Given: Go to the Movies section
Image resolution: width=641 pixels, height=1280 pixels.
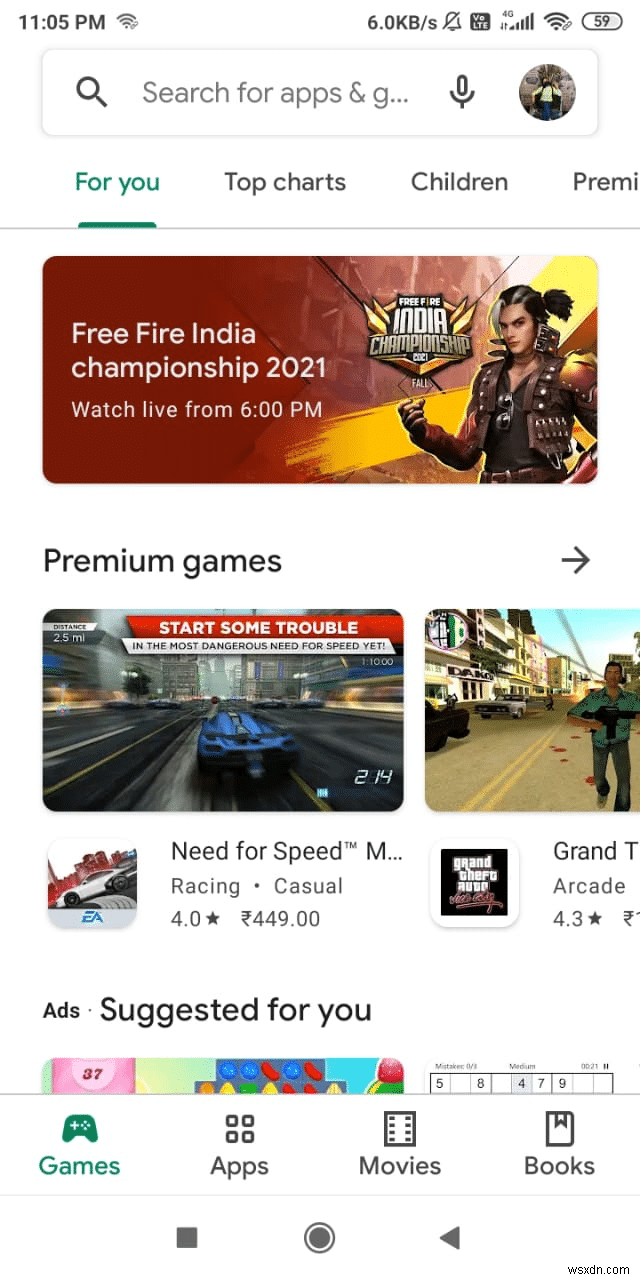Looking at the screenshot, I should point(400,1146).
